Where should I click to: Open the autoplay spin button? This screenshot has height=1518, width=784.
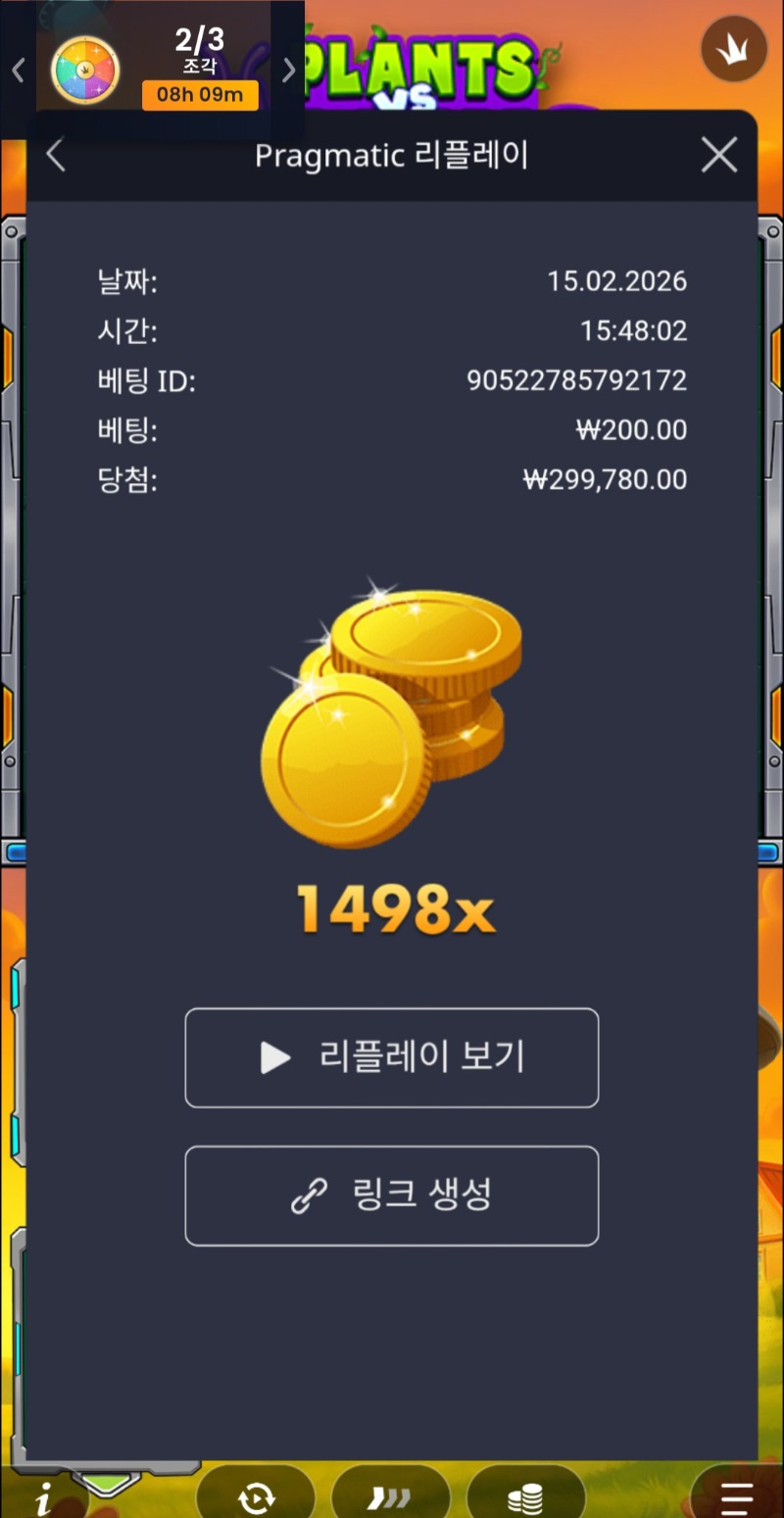tap(256, 1497)
